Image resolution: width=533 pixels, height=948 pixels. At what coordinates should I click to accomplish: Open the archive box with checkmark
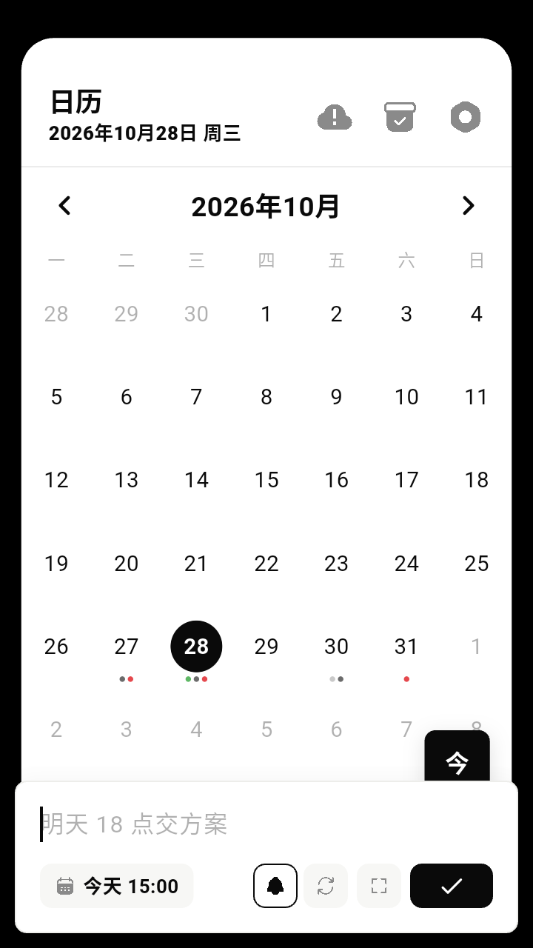pyautogui.click(x=399, y=117)
